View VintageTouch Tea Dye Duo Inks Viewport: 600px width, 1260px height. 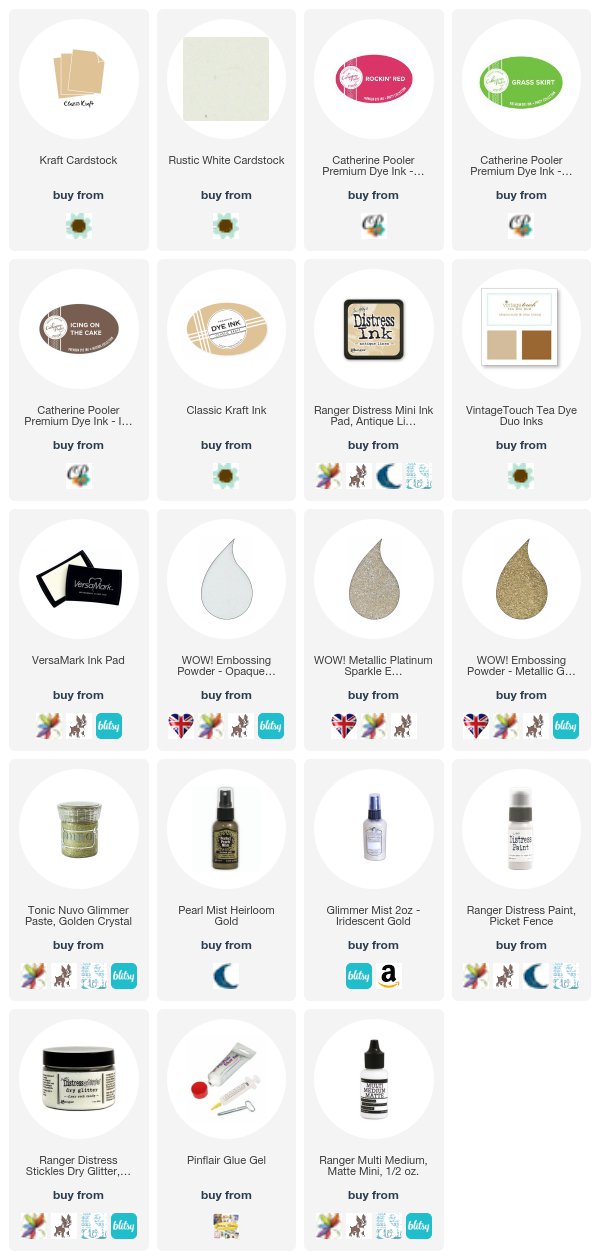[521, 380]
